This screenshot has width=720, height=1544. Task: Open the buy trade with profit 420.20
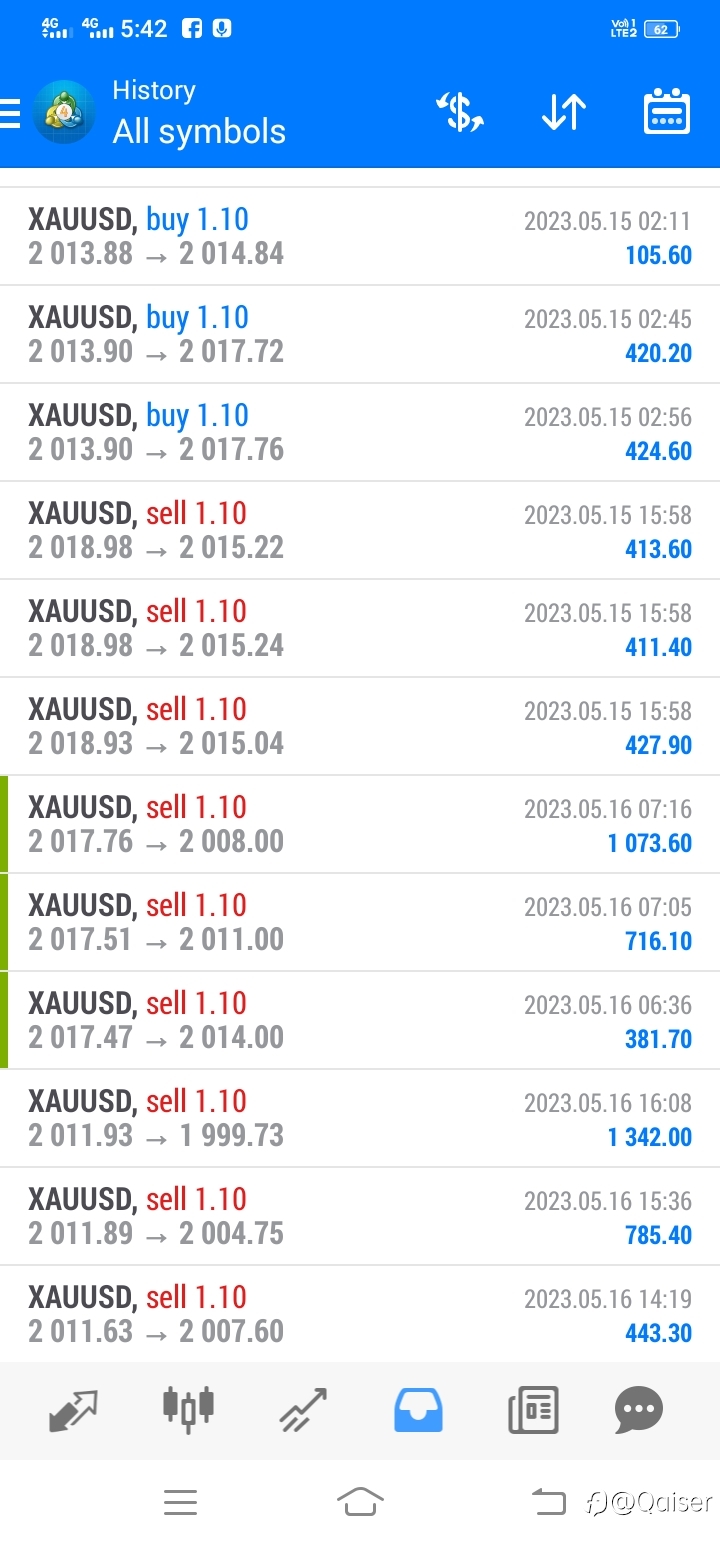coord(360,335)
